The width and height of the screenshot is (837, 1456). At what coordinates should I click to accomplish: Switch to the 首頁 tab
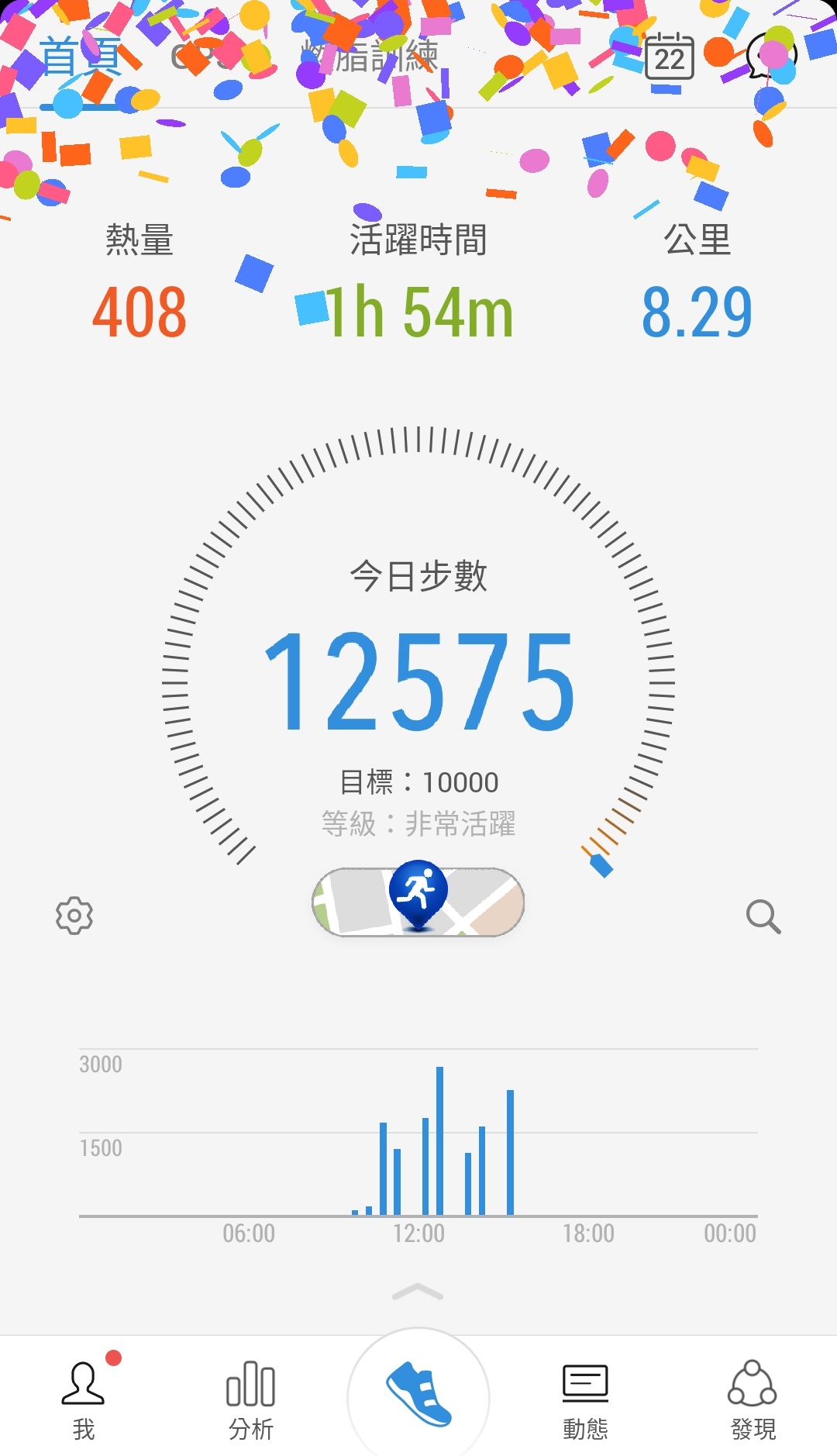point(81,57)
